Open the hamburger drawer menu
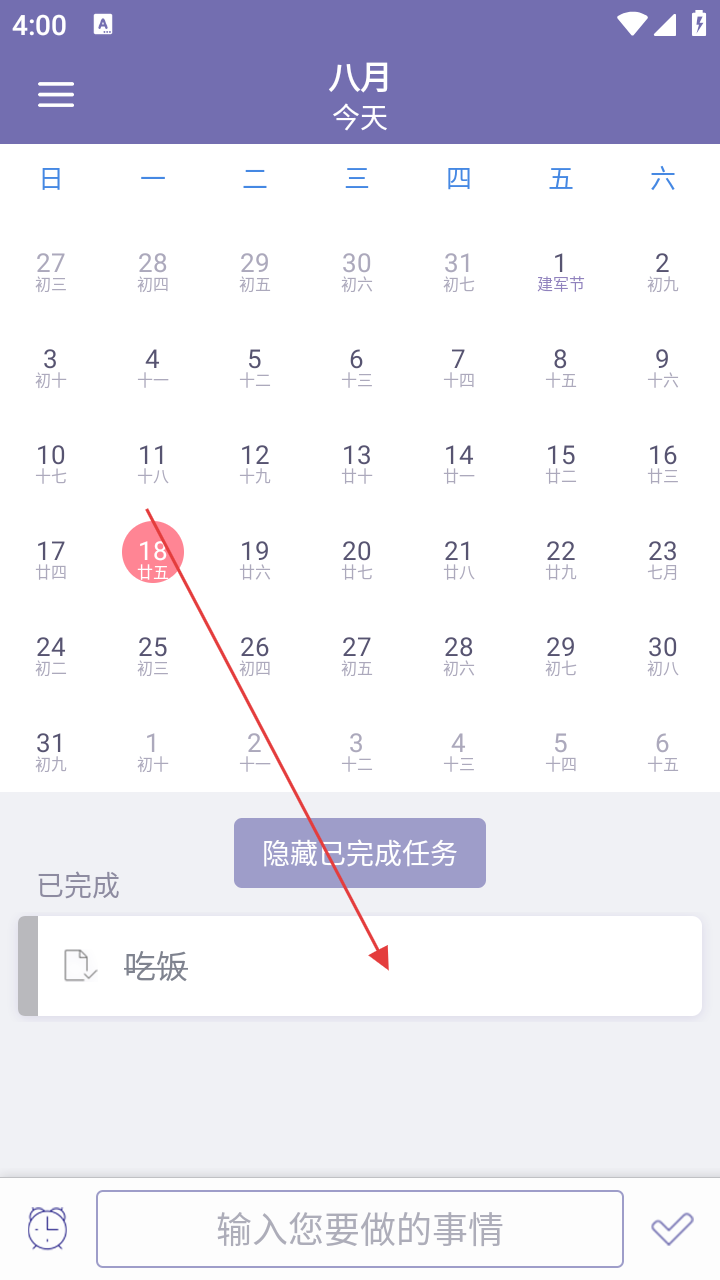 click(x=56, y=94)
